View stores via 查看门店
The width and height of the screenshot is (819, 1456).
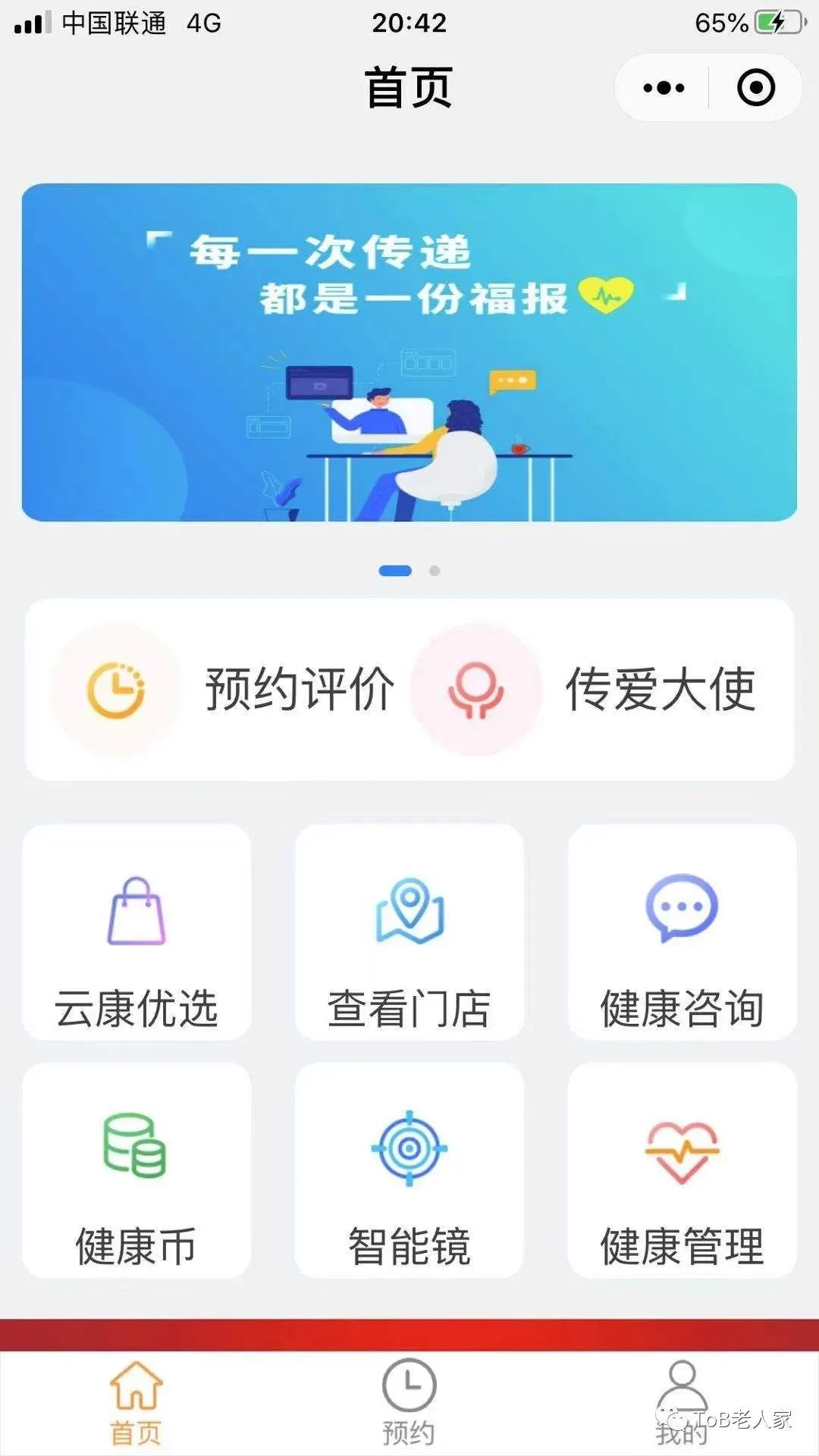click(409, 932)
